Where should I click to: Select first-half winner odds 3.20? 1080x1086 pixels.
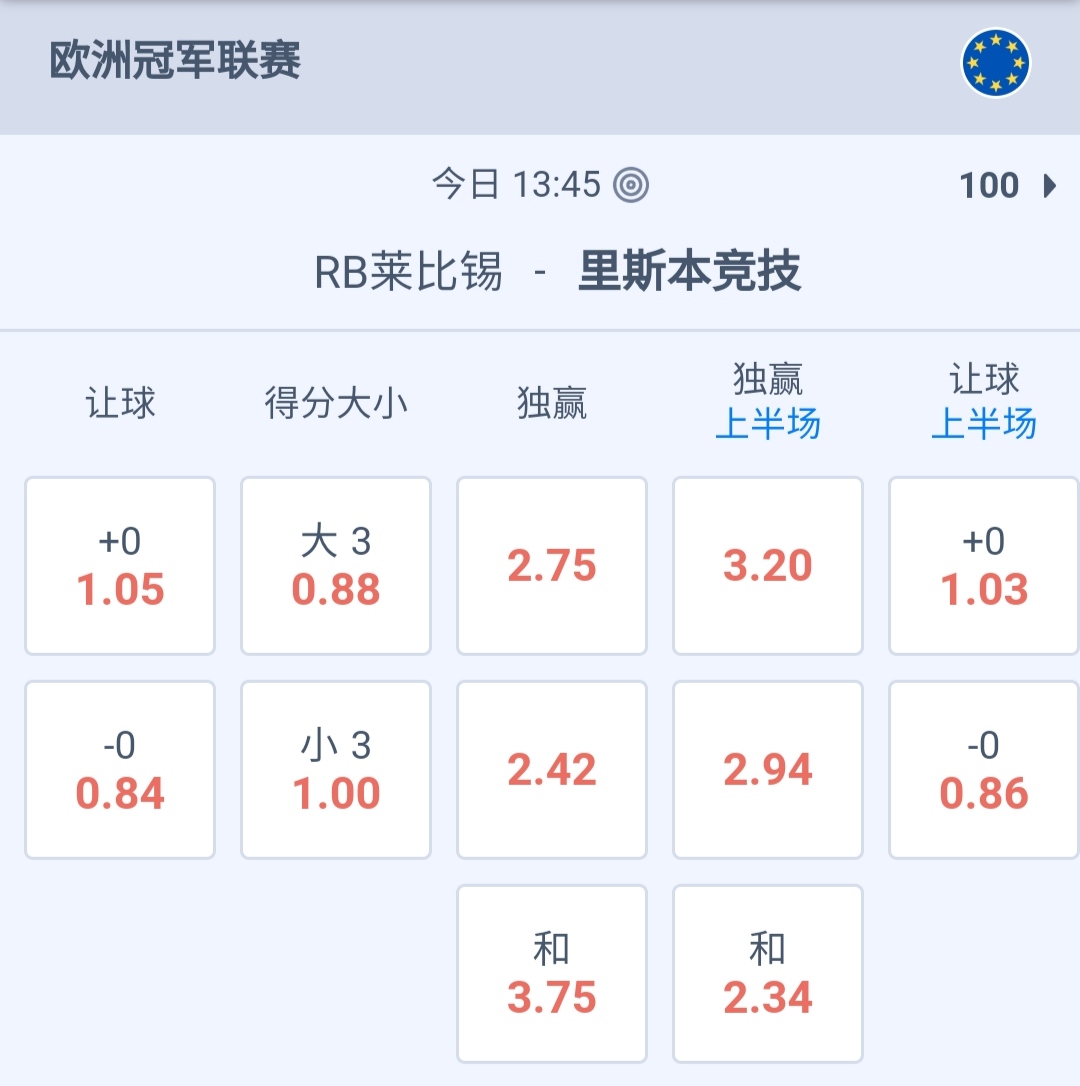(768, 566)
